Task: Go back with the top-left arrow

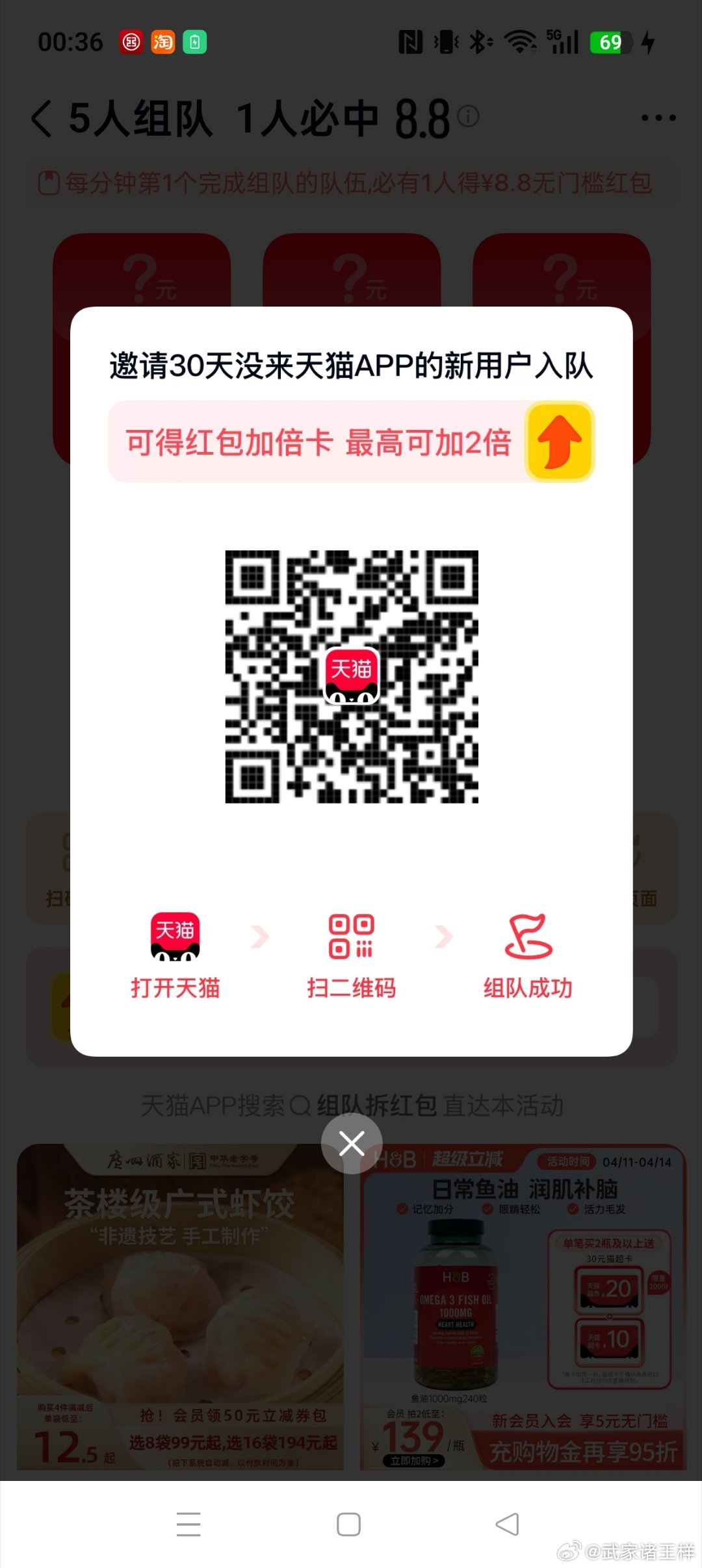Action: click(x=42, y=118)
